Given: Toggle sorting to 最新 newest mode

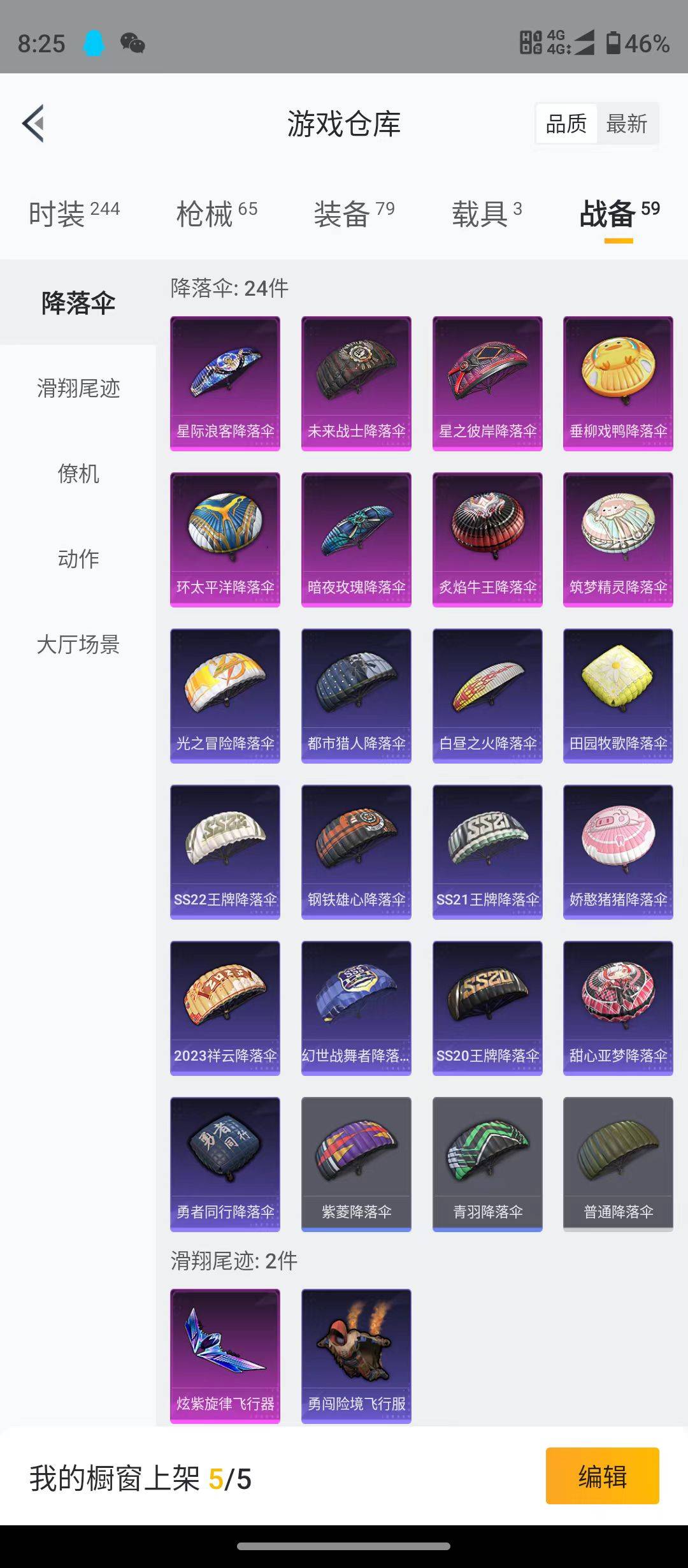Looking at the screenshot, I should pyautogui.click(x=626, y=124).
